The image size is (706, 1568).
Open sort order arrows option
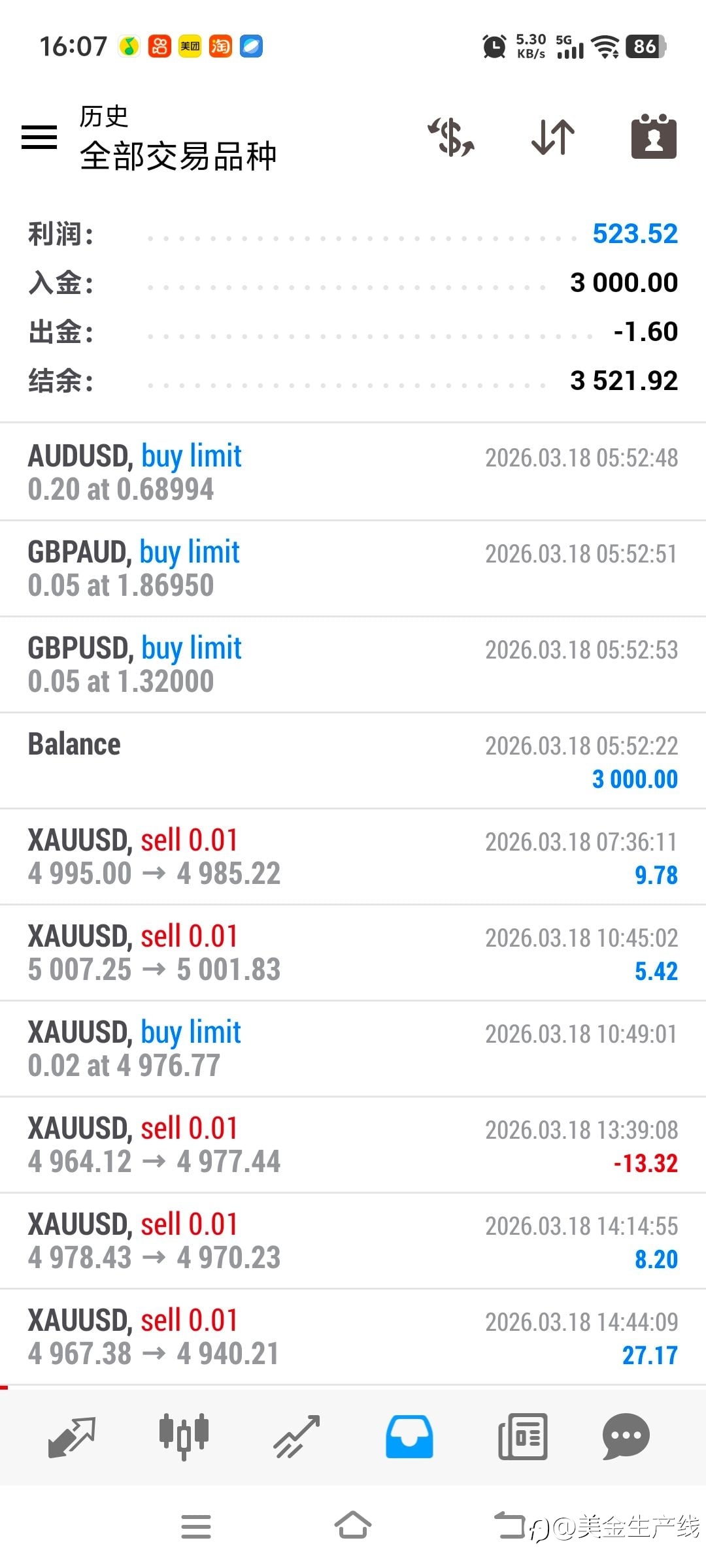coord(553,137)
